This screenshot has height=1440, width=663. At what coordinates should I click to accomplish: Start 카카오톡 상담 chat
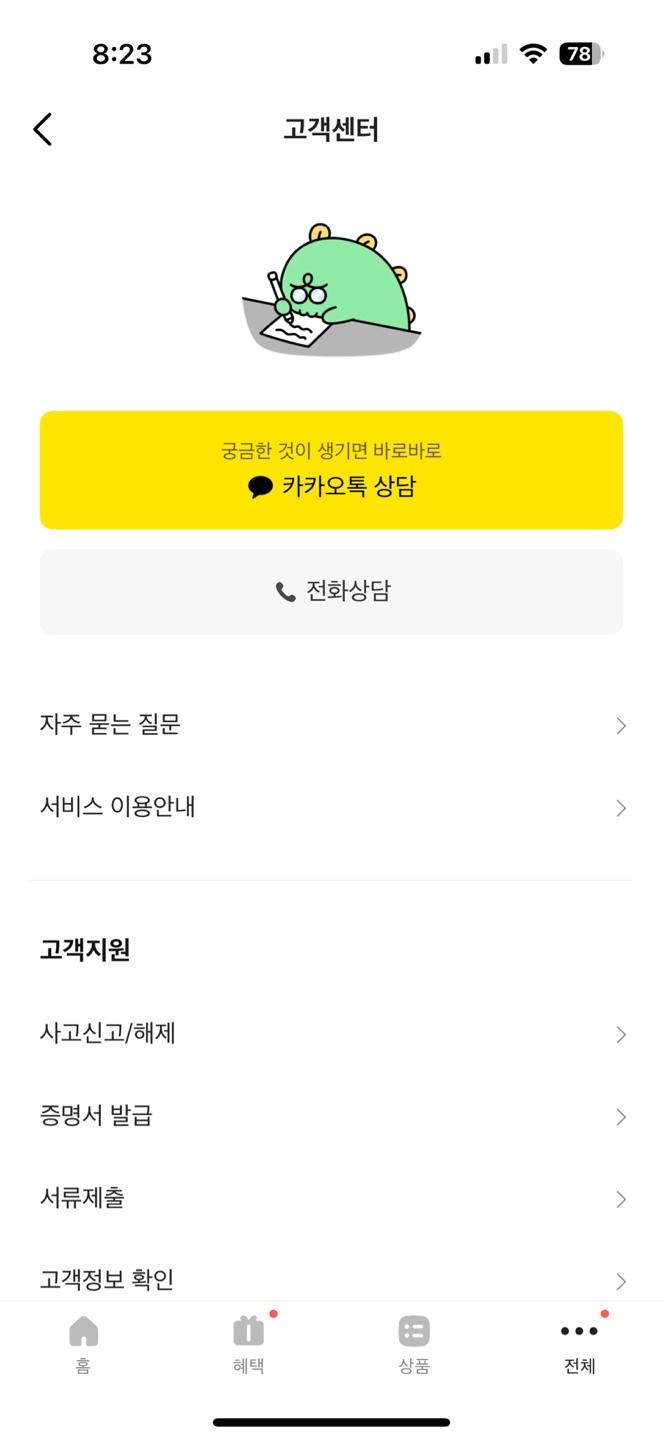click(x=331, y=470)
